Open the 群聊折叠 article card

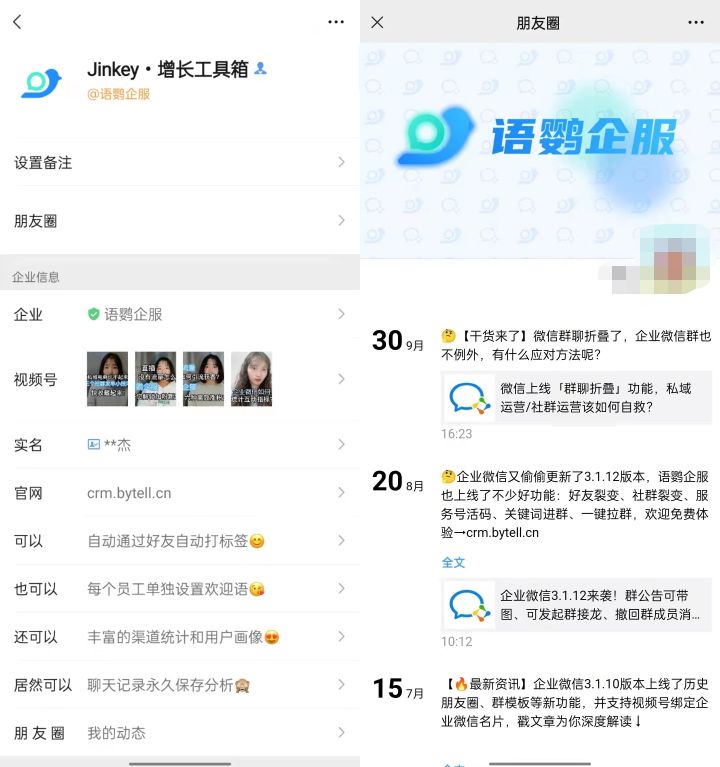(576, 398)
